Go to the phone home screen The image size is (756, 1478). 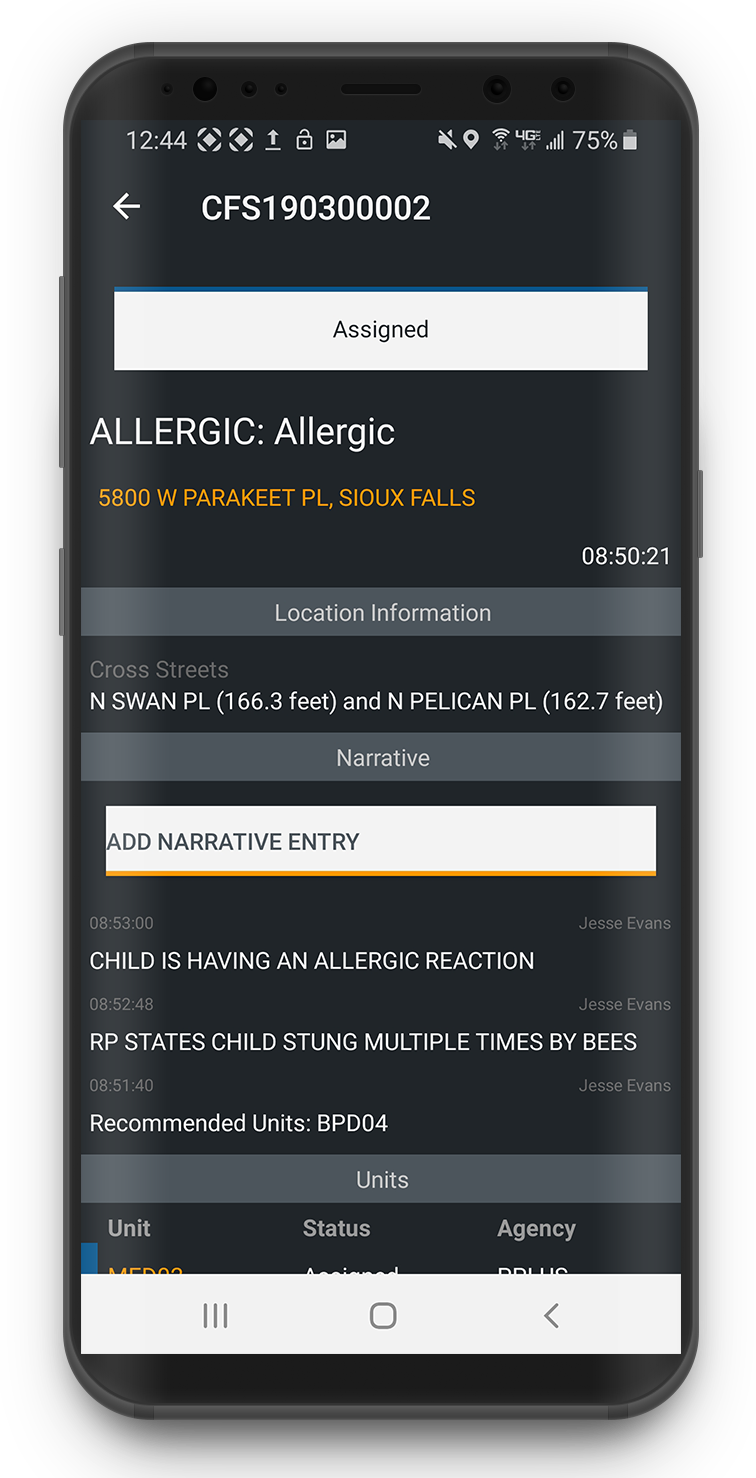(382, 1315)
